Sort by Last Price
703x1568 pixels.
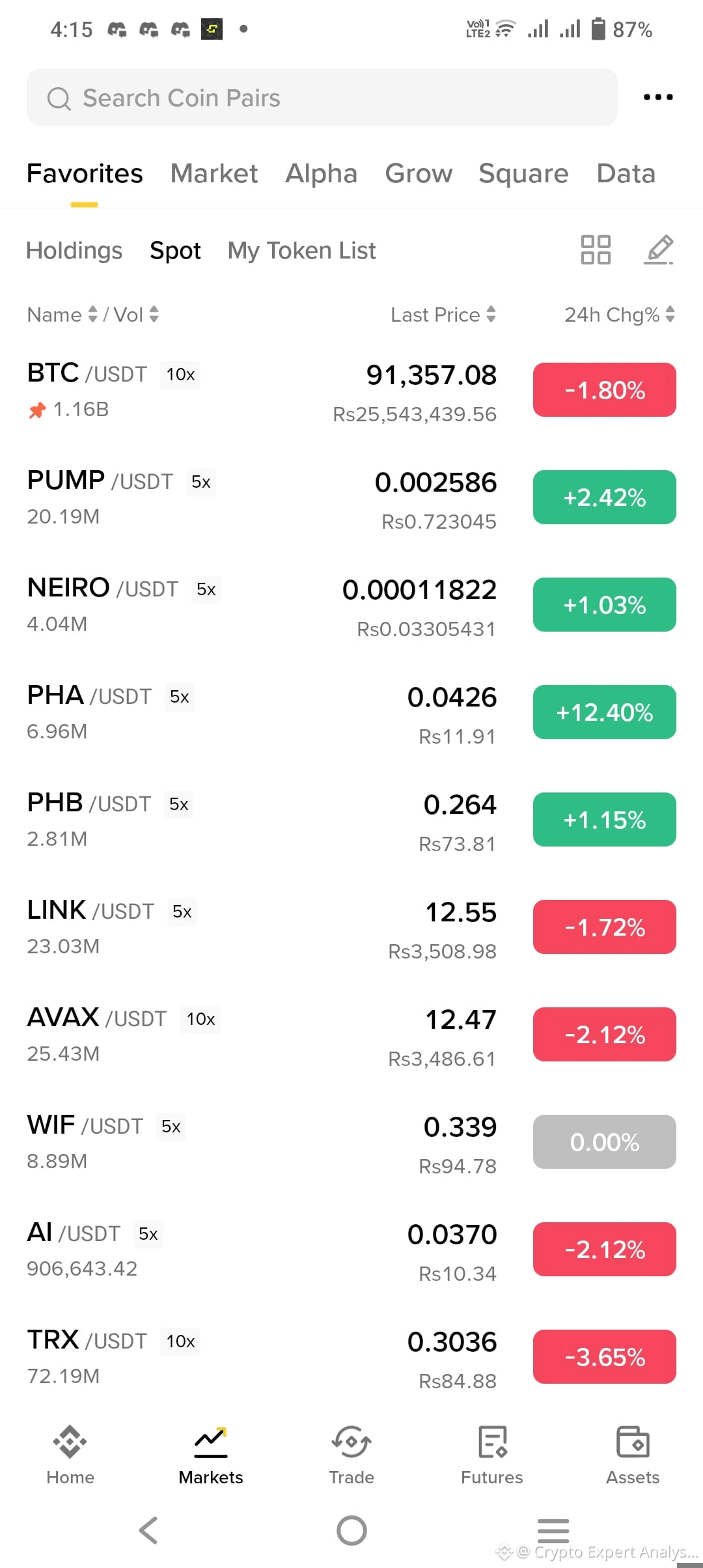point(443,315)
